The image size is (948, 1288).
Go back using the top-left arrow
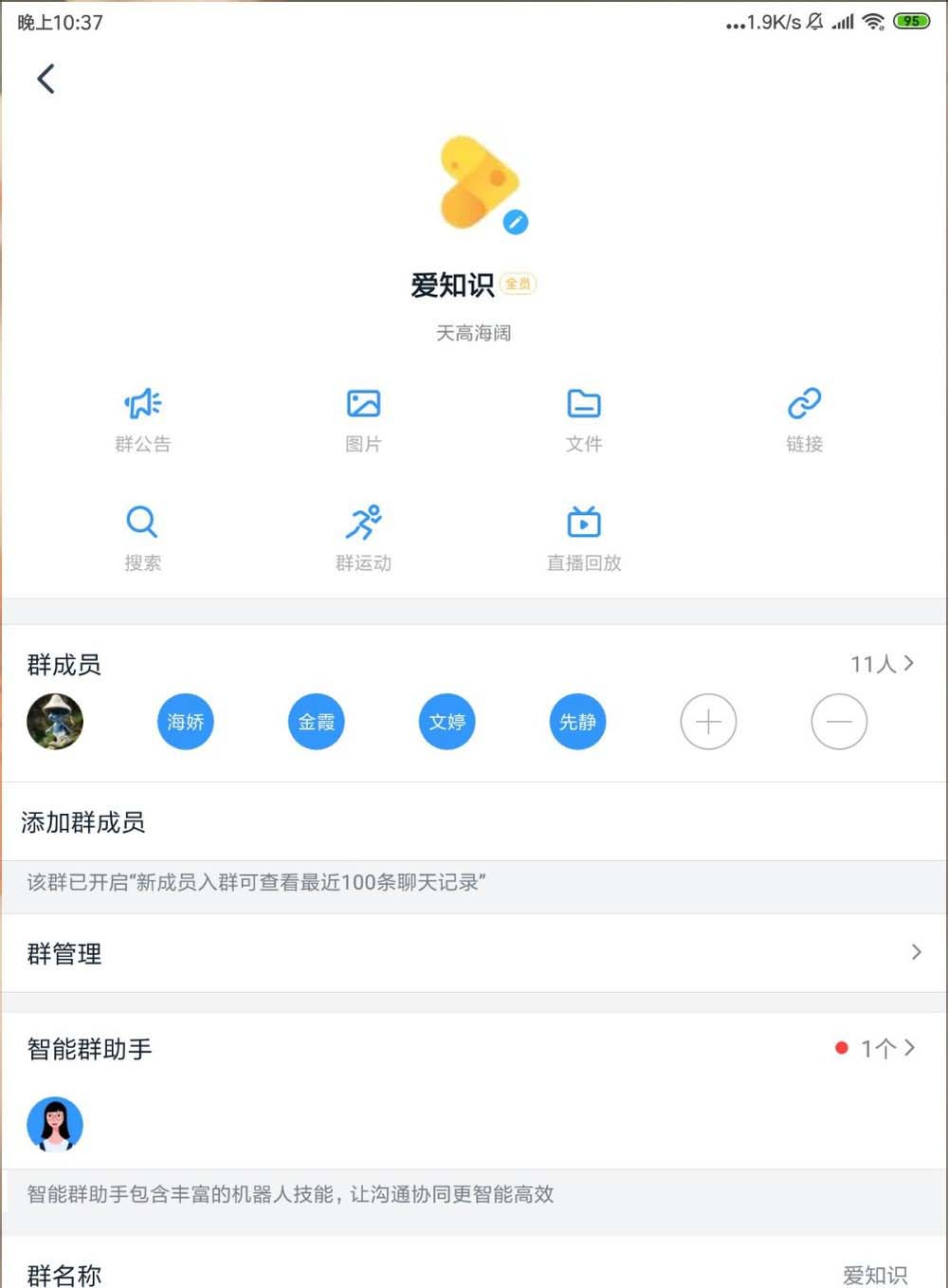click(x=46, y=79)
